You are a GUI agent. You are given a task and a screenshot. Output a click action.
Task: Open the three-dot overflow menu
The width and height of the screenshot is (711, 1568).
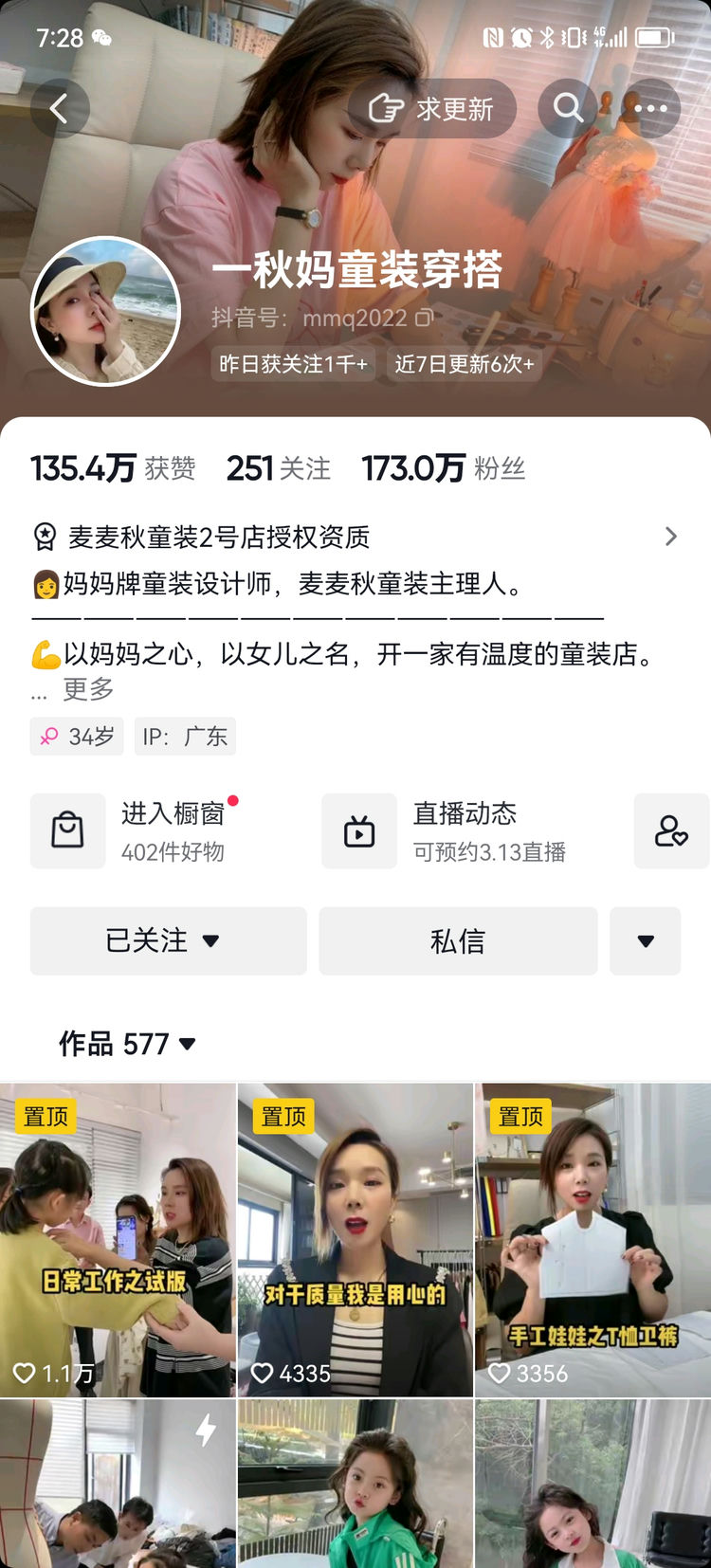coord(650,109)
